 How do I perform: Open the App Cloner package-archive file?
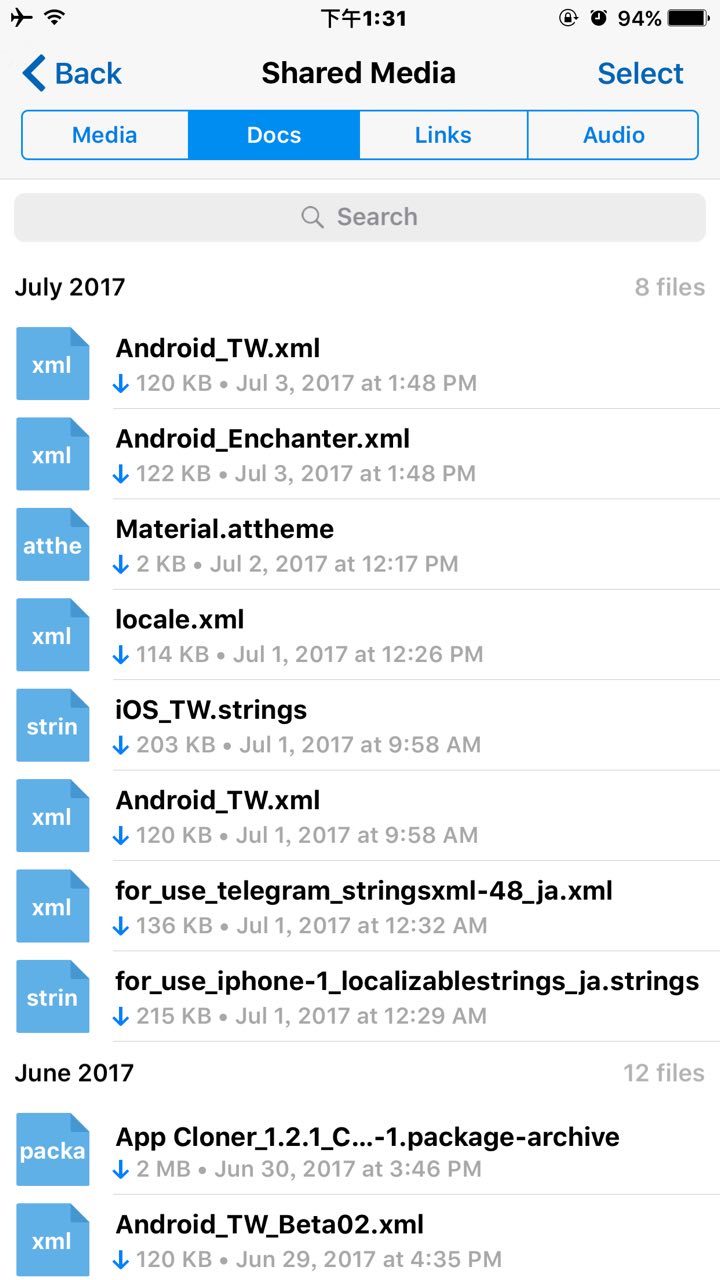pos(367,1137)
